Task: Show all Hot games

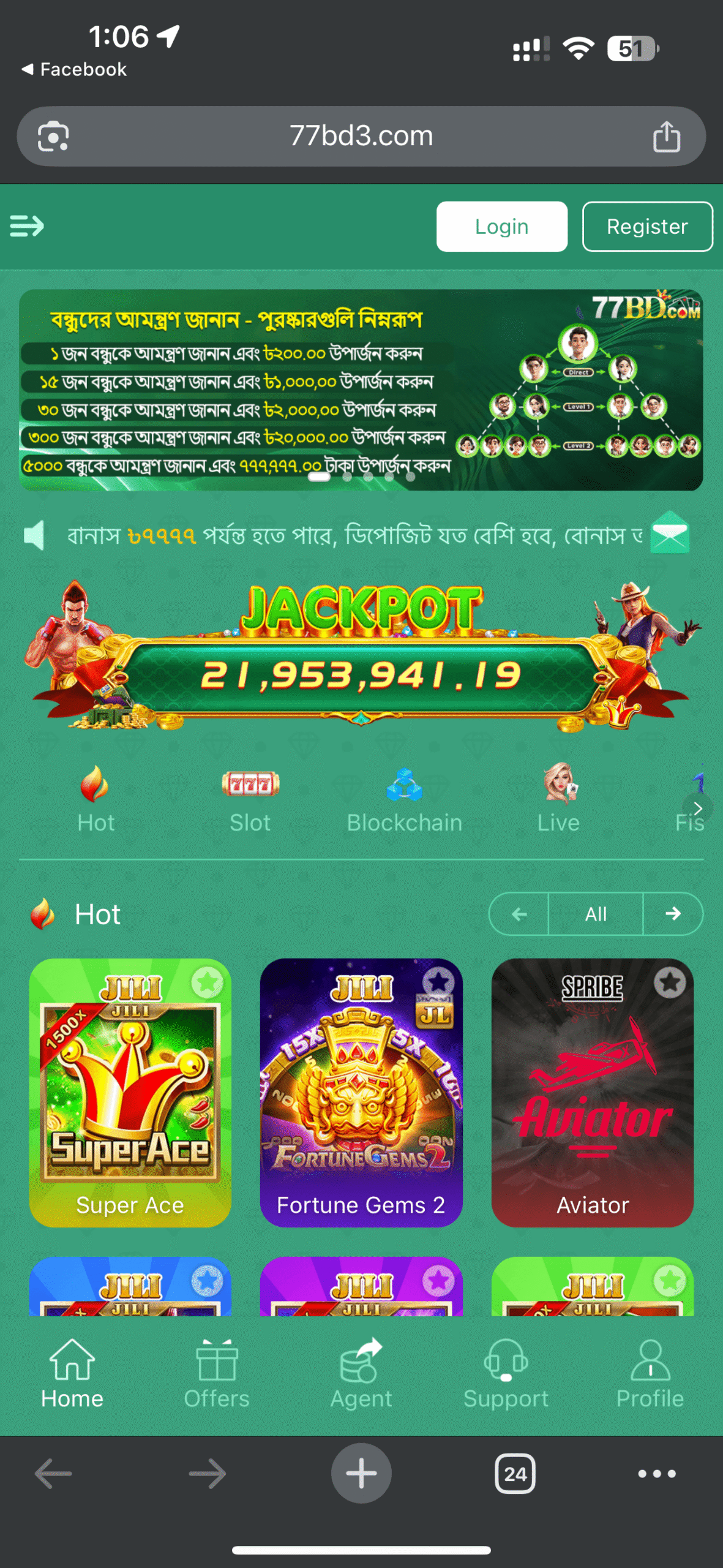Action: tap(596, 914)
